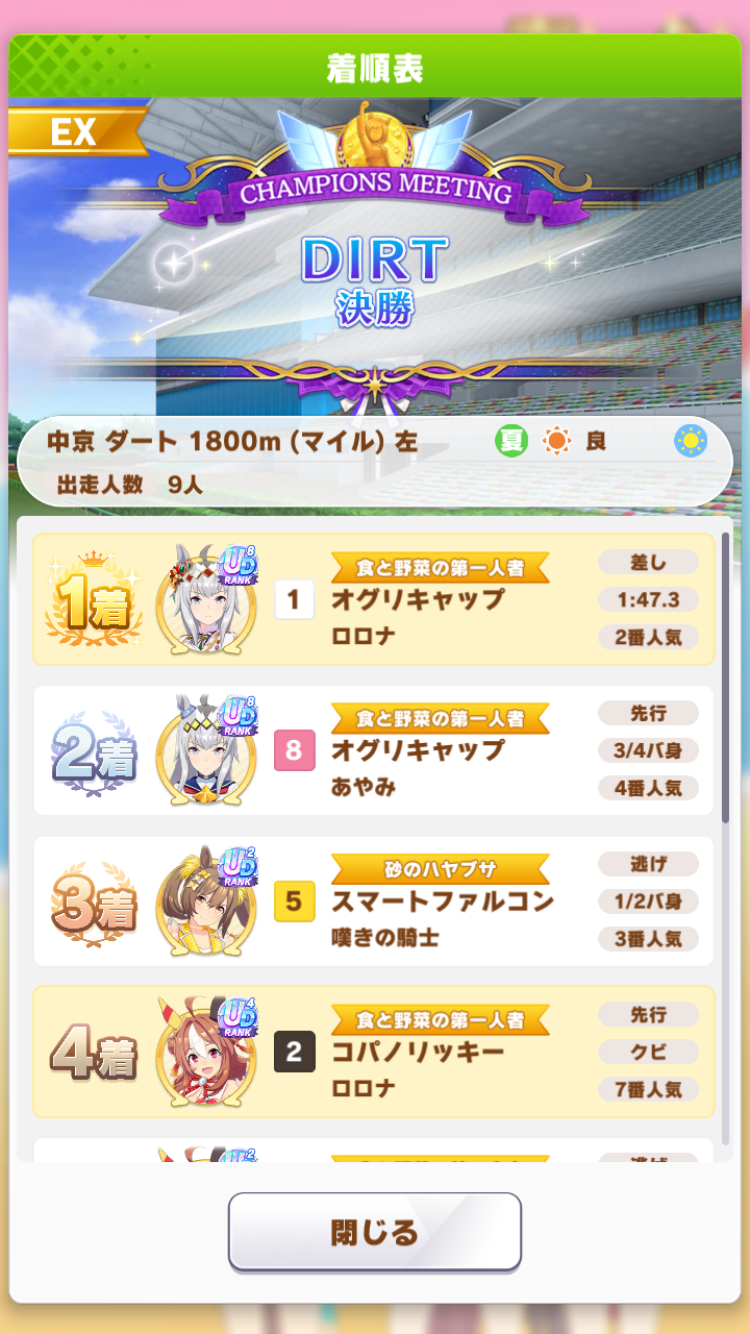Close the race results table

pos(374,1232)
